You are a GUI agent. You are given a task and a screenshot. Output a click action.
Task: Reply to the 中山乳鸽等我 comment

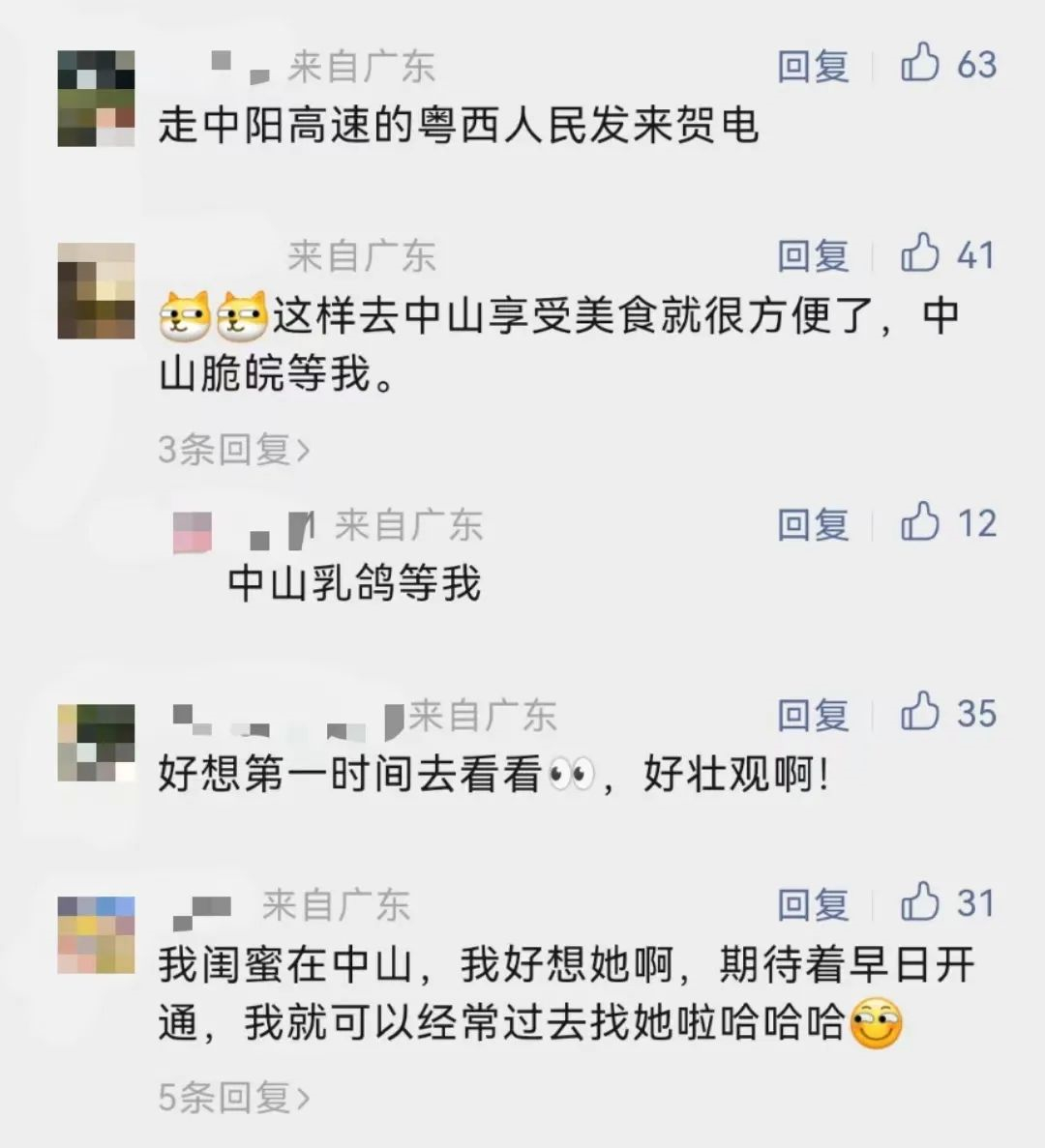coord(813,524)
